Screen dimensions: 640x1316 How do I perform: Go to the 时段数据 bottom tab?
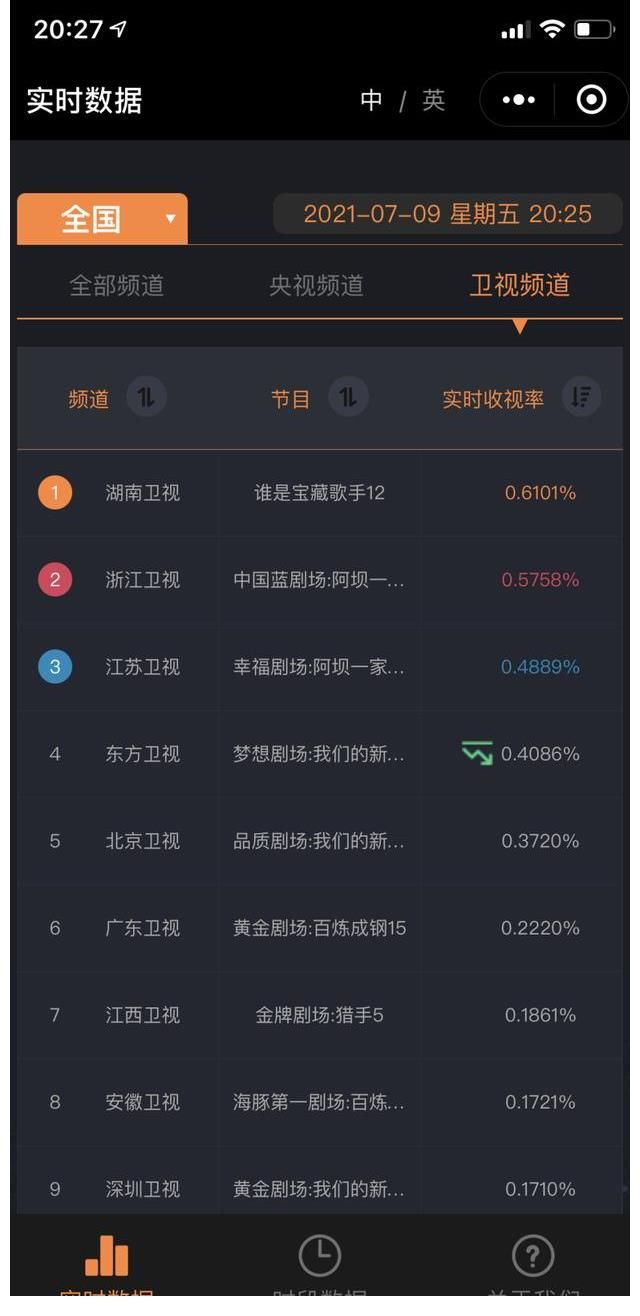point(320,1268)
